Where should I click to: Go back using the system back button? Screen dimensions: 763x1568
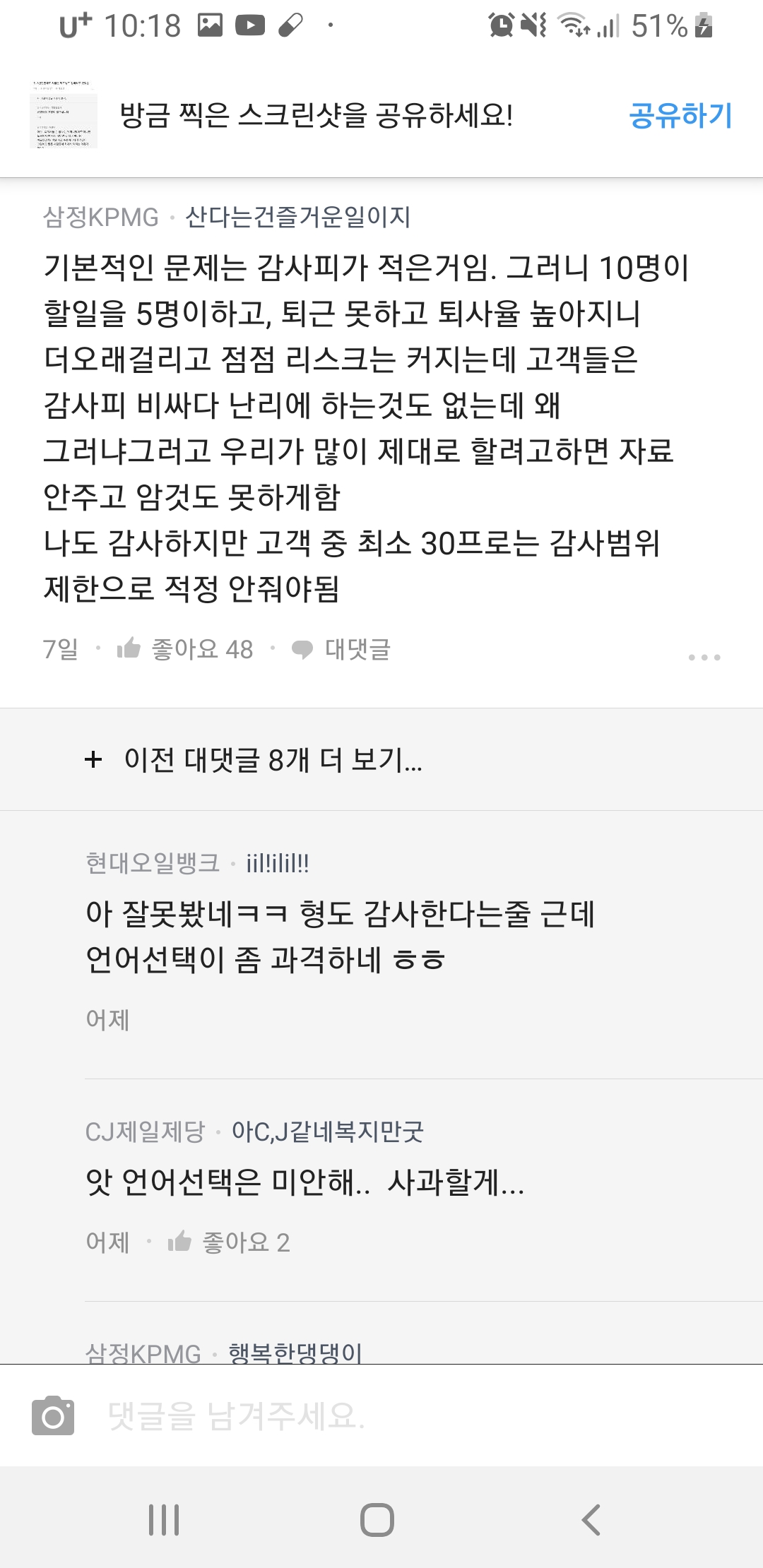[x=591, y=1520]
